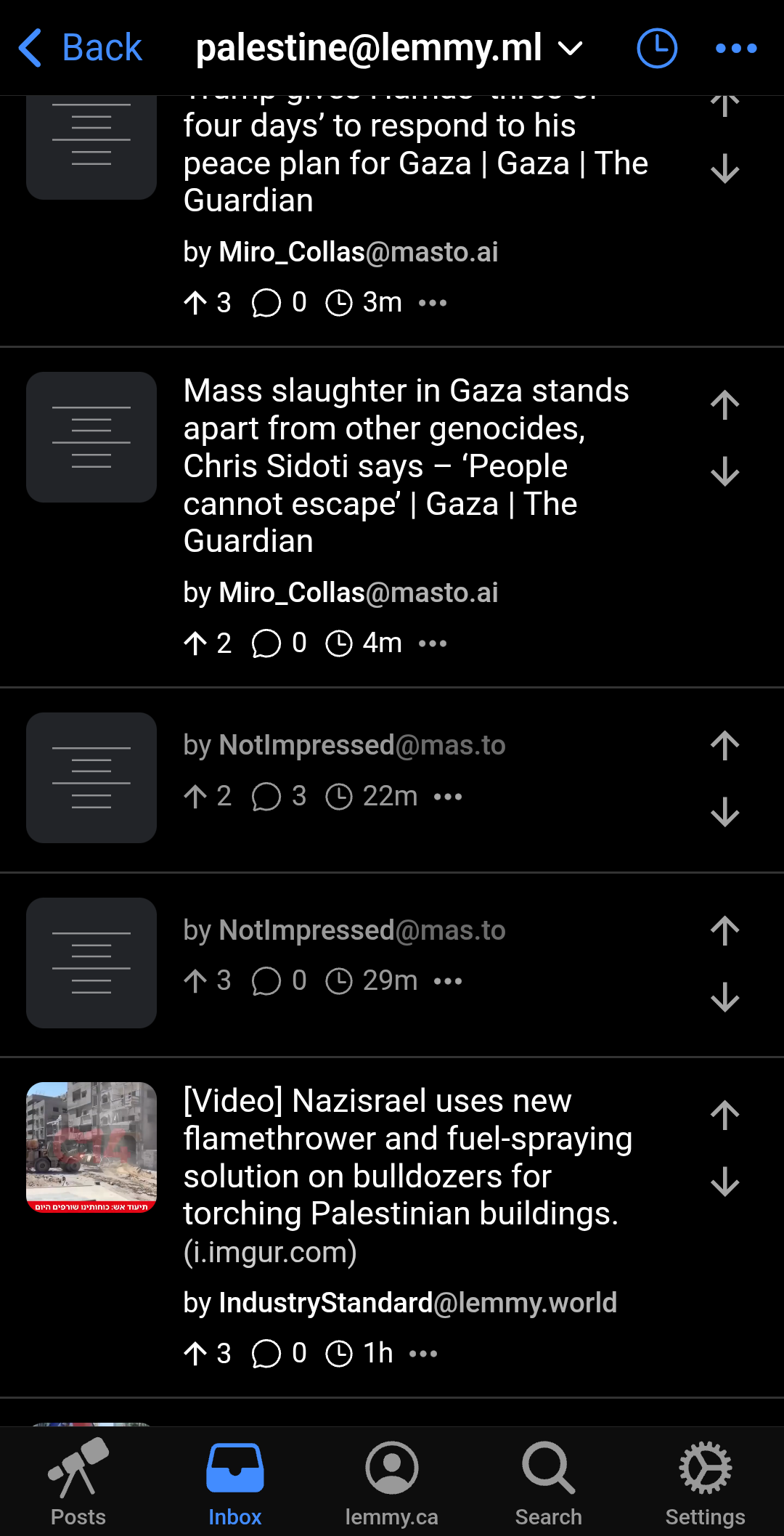The image size is (784, 1536).
Task: Open more options on the 3m Trump post
Action: pos(433,303)
